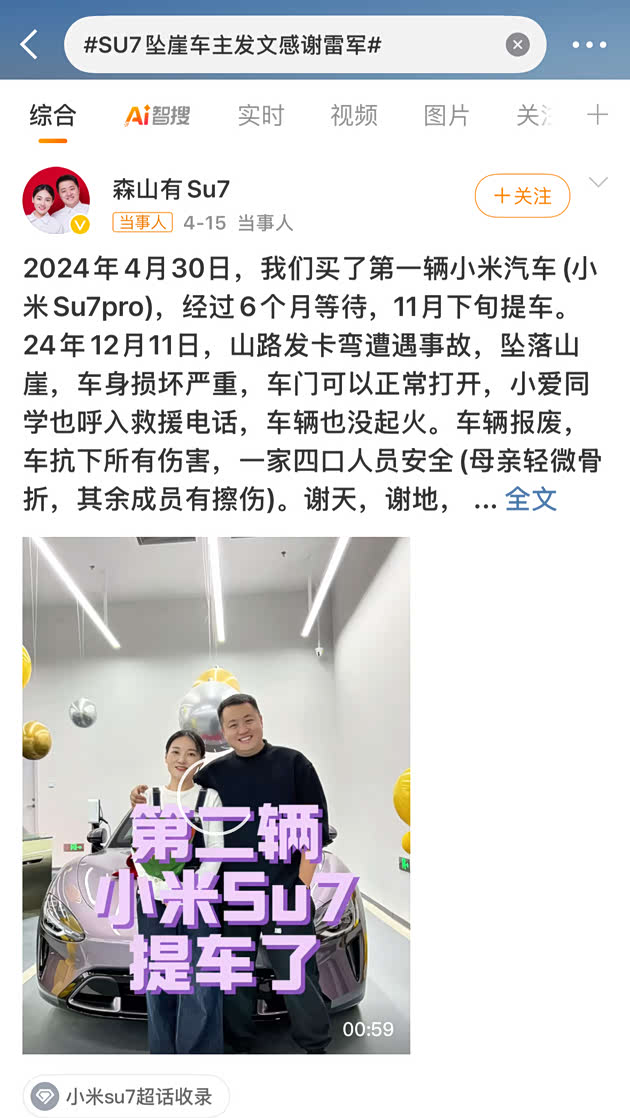Screen dimensions: 630x1118
Task: Switch to the 综合 tab
Action: (x=52, y=115)
